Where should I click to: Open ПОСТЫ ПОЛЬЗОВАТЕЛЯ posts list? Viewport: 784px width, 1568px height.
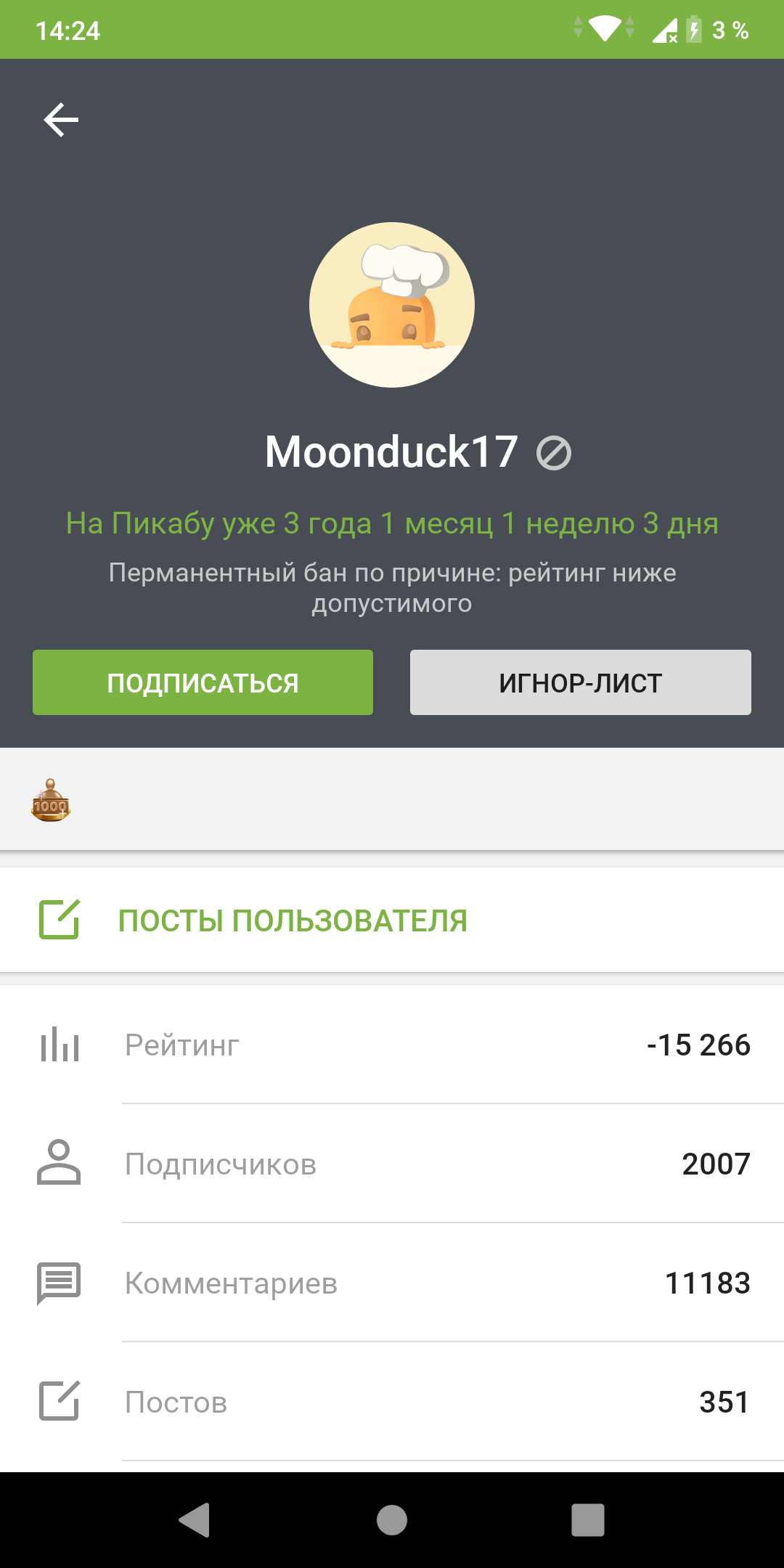pyautogui.click(x=293, y=920)
